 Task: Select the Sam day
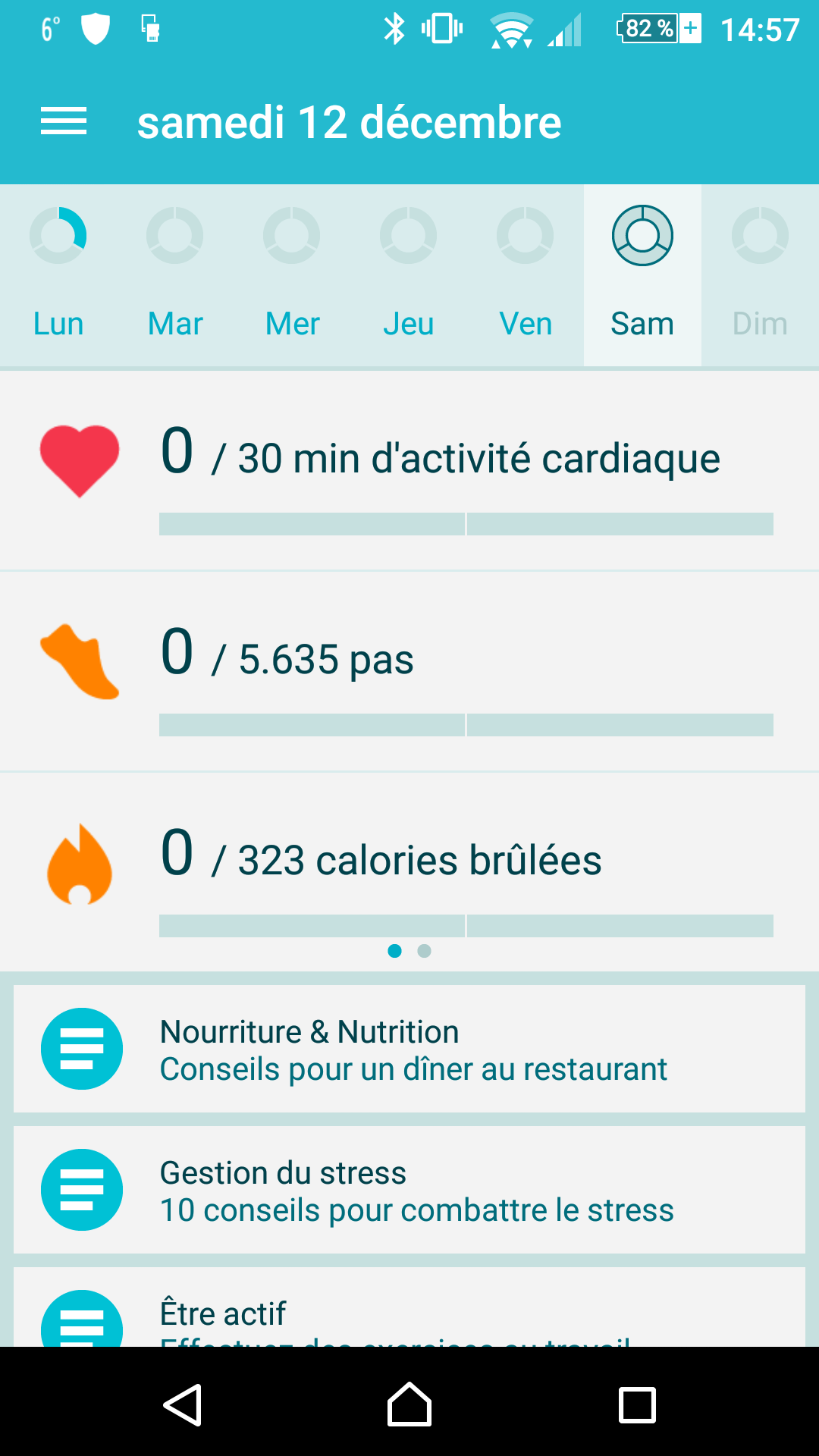(x=642, y=275)
